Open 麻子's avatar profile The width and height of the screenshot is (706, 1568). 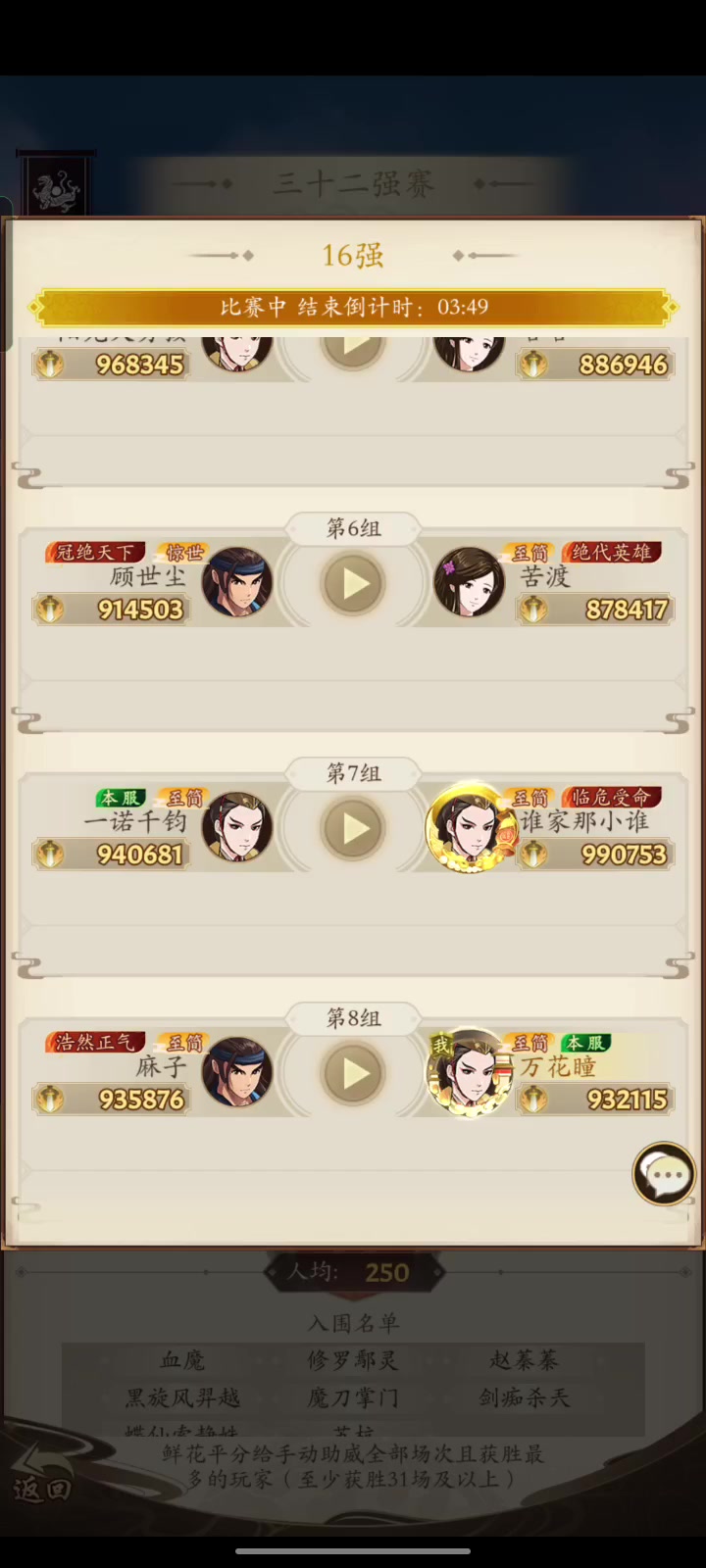click(237, 1072)
